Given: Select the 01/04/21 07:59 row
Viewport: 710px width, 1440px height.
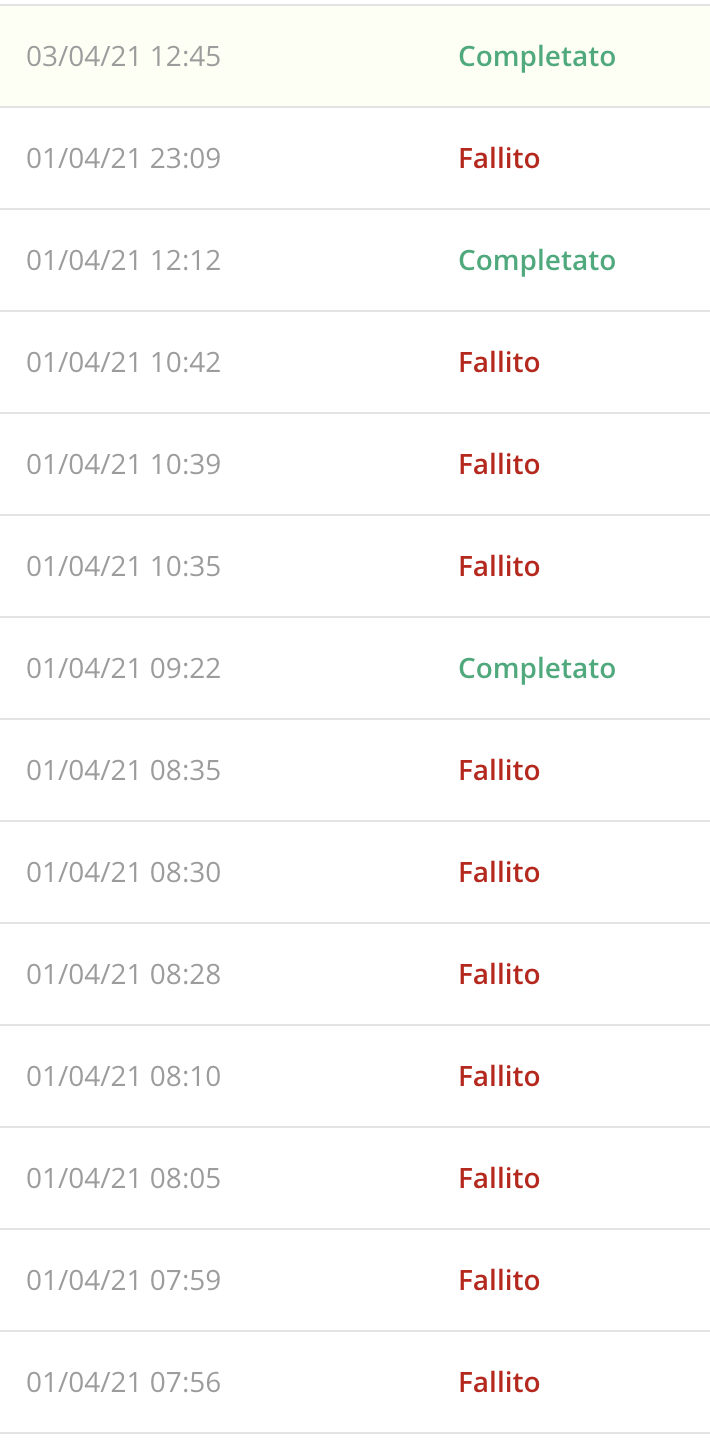Looking at the screenshot, I should pos(355,1280).
